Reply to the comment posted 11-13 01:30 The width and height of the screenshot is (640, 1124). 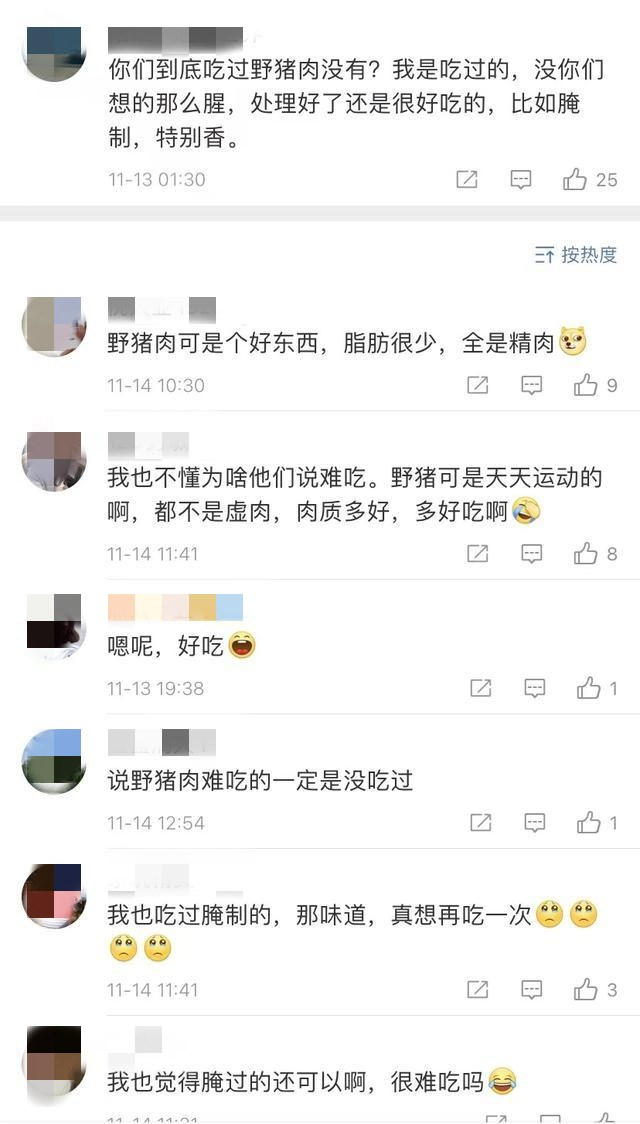(521, 180)
